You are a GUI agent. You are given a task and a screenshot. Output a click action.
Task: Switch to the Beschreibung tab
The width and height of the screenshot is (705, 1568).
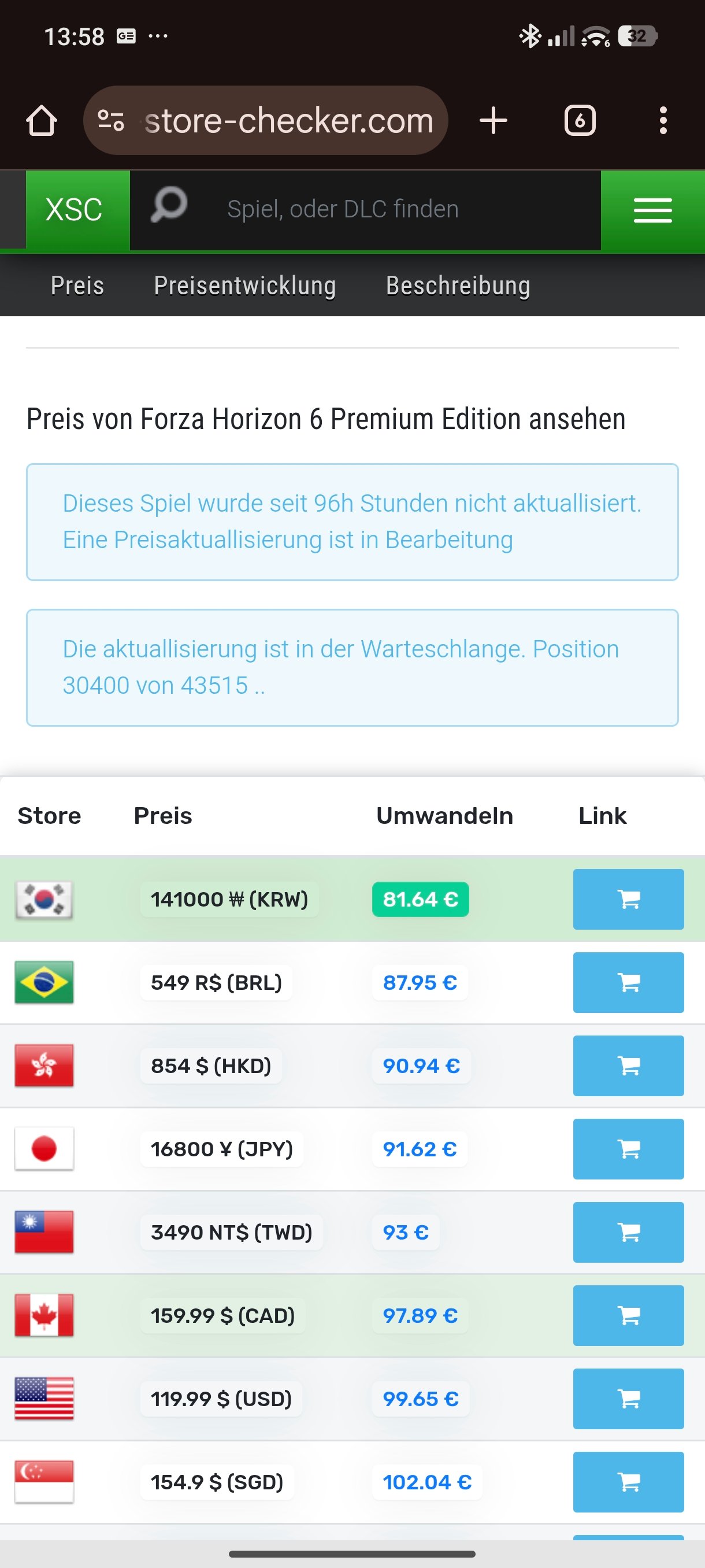click(x=458, y=286)
